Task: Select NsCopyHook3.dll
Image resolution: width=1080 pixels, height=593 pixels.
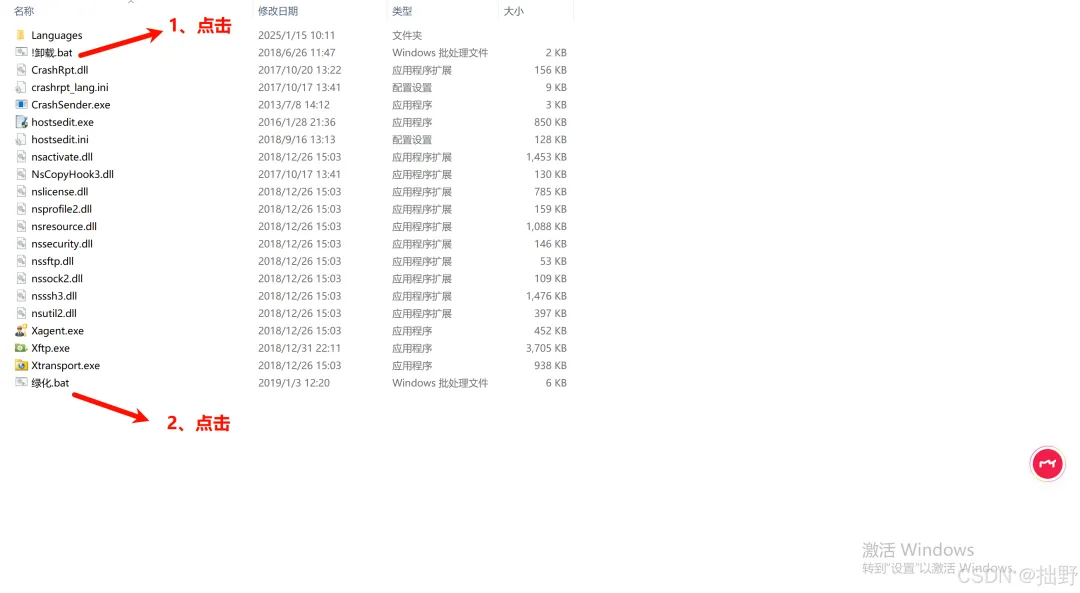Action: [x=72, y=174]
